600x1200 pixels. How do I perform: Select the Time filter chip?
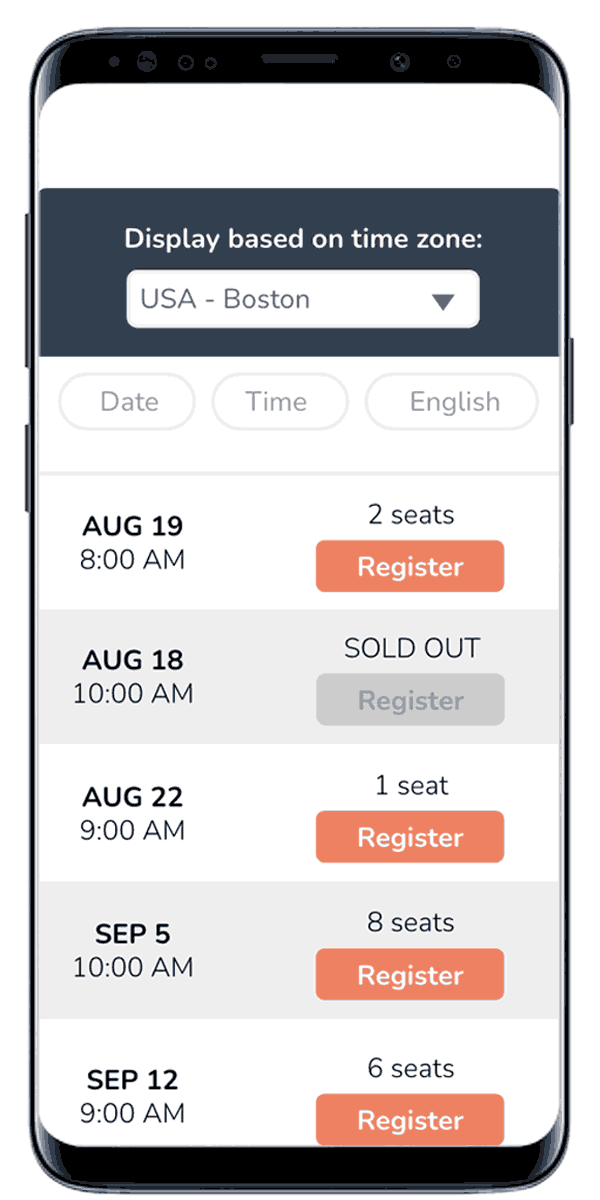(x=279, y=402)
